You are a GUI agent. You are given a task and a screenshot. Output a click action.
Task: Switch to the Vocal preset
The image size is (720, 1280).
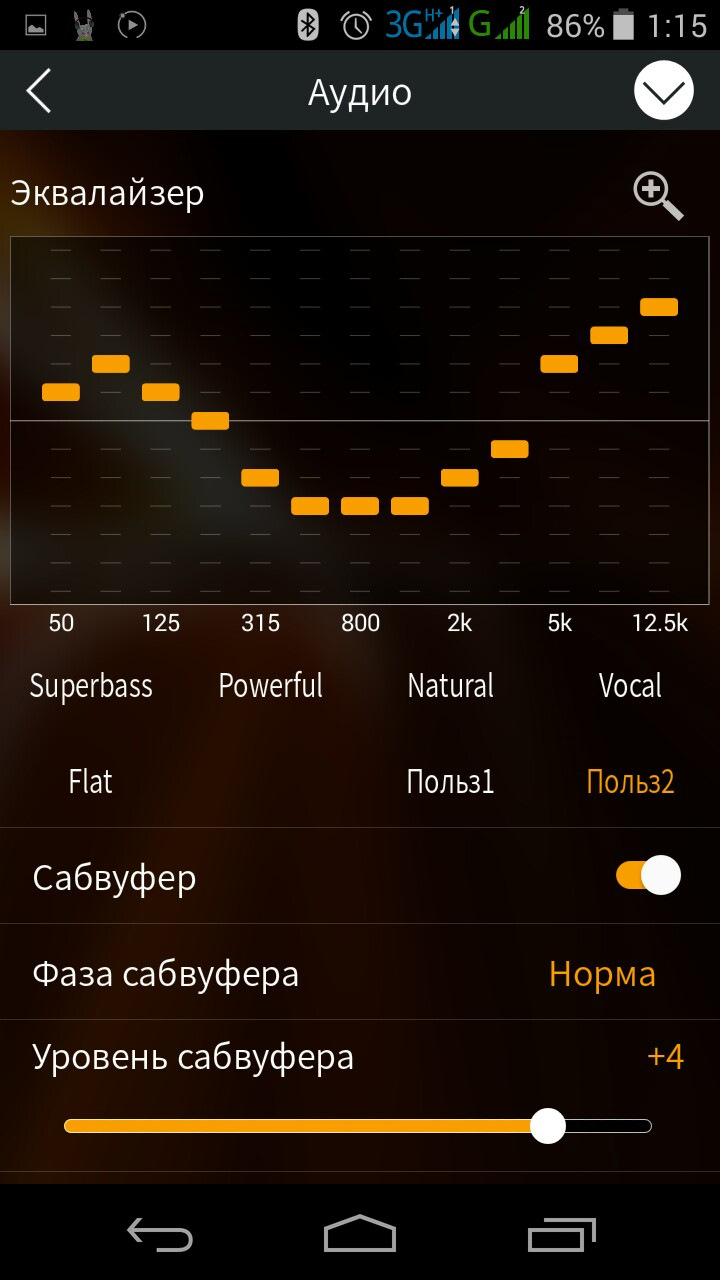pyautogui.click(x=630, y=686)
